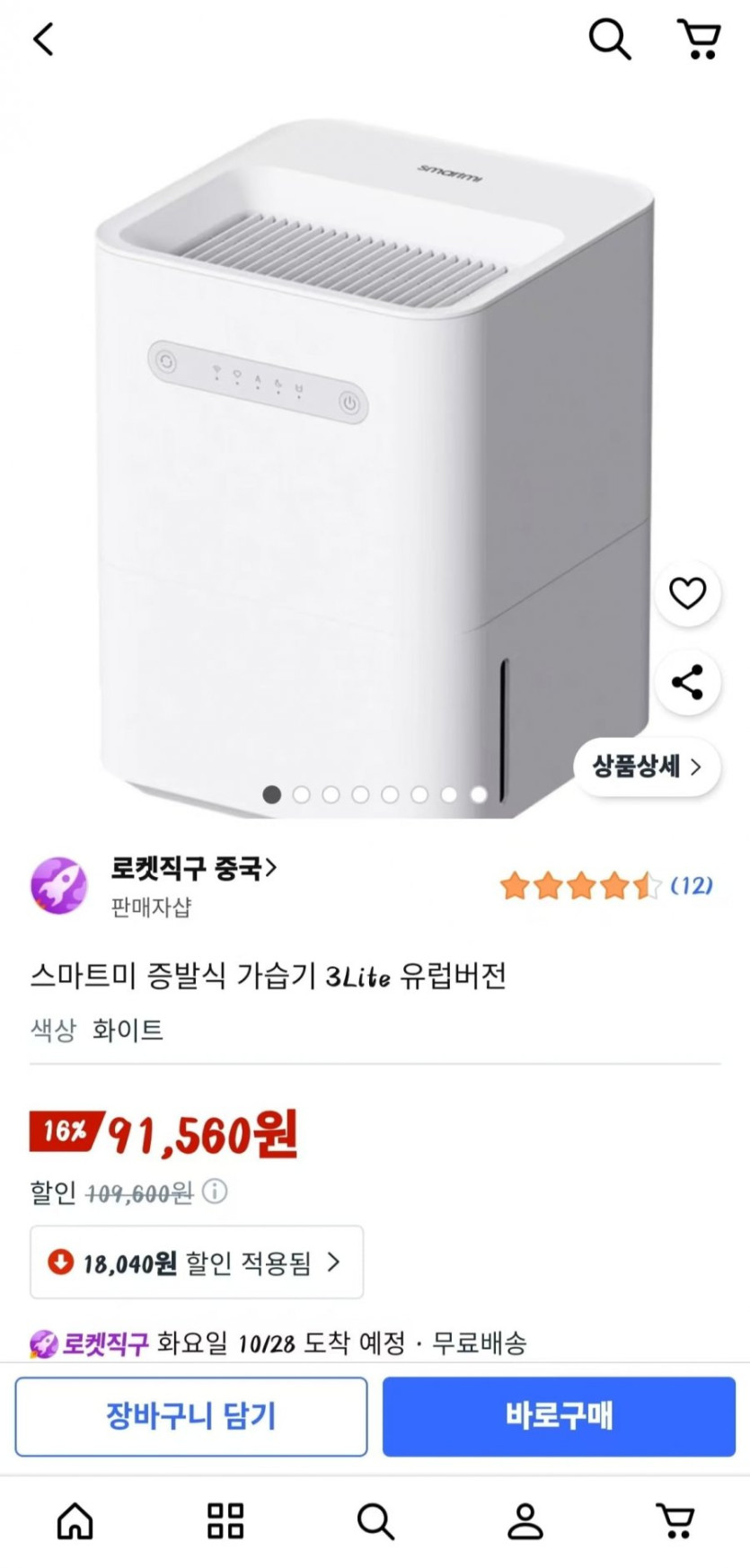Share this product
The image size is (750, 1568).
click(x=687, y=682)
